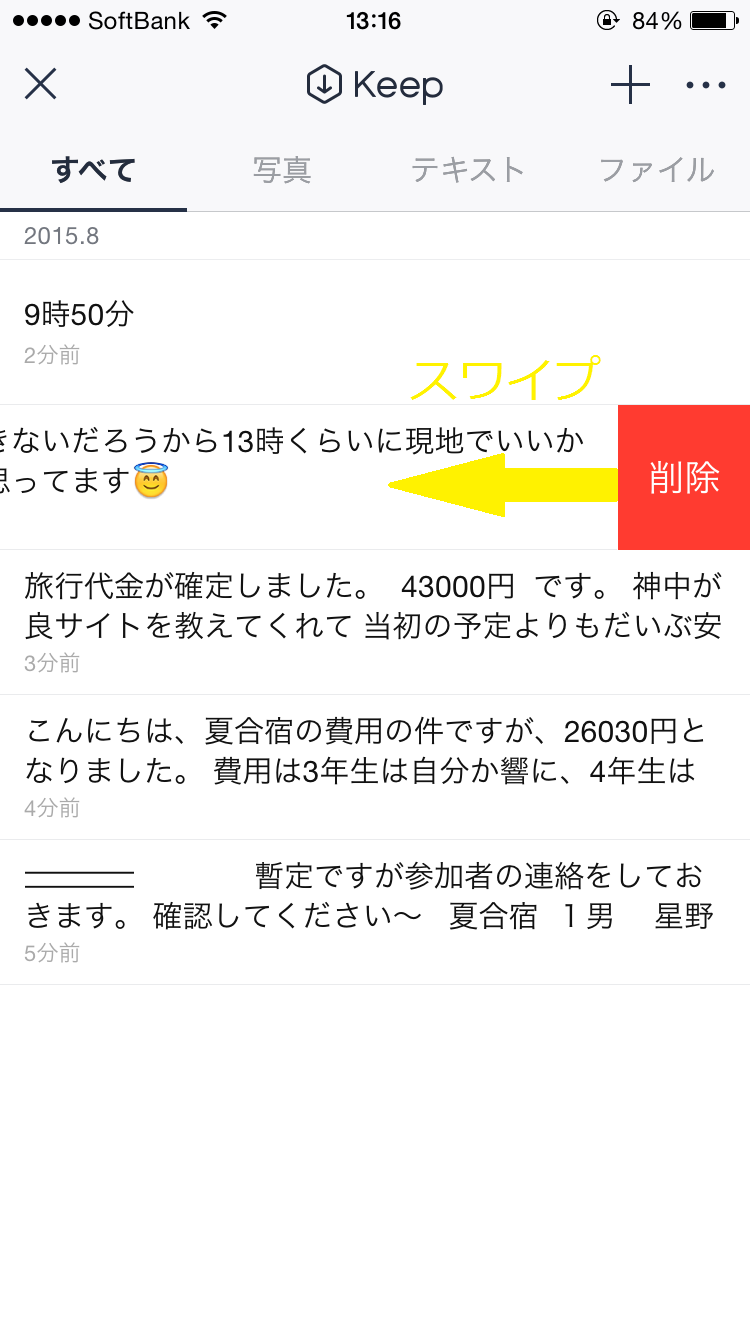Close the Keep screen with the X

(x=40, y=84)
